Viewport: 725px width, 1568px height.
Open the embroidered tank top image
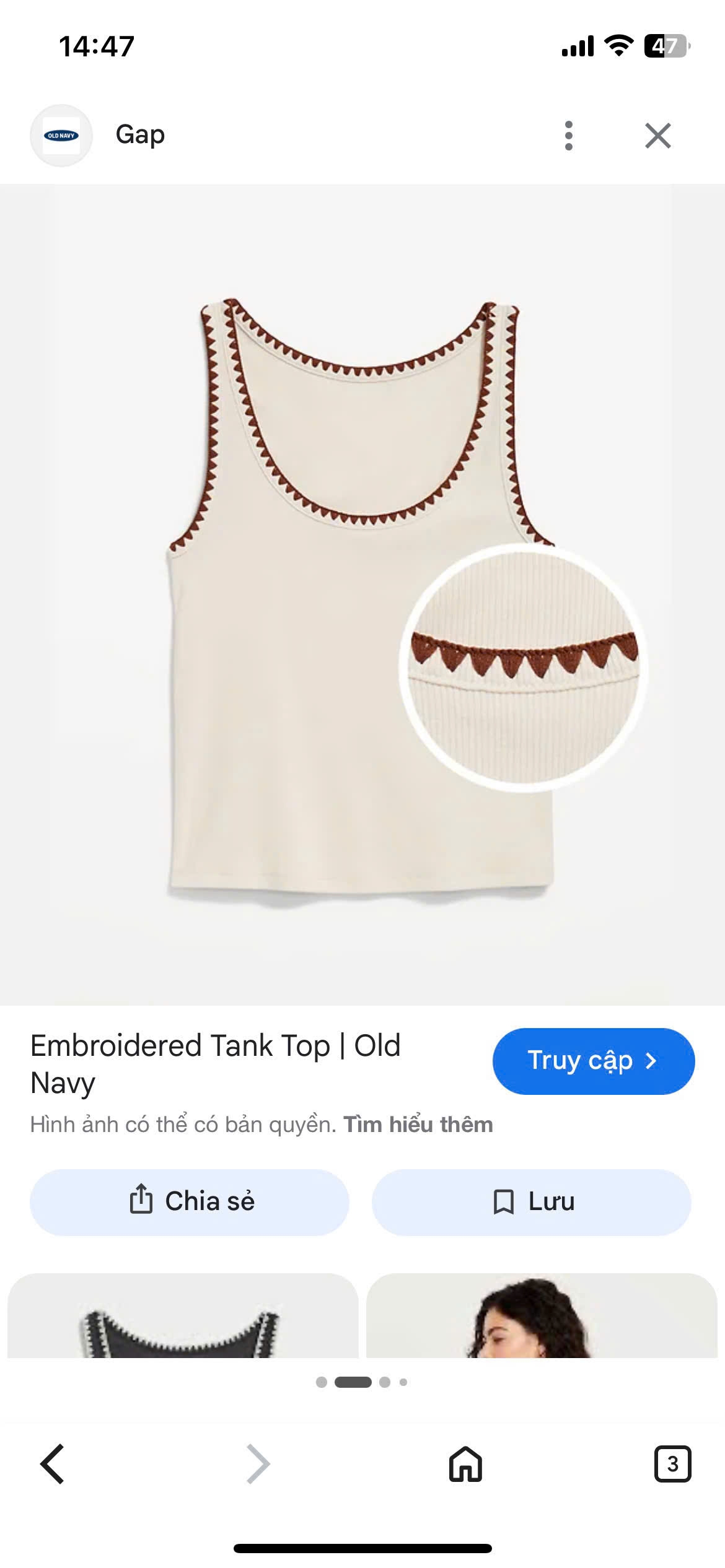coord(362,595)
